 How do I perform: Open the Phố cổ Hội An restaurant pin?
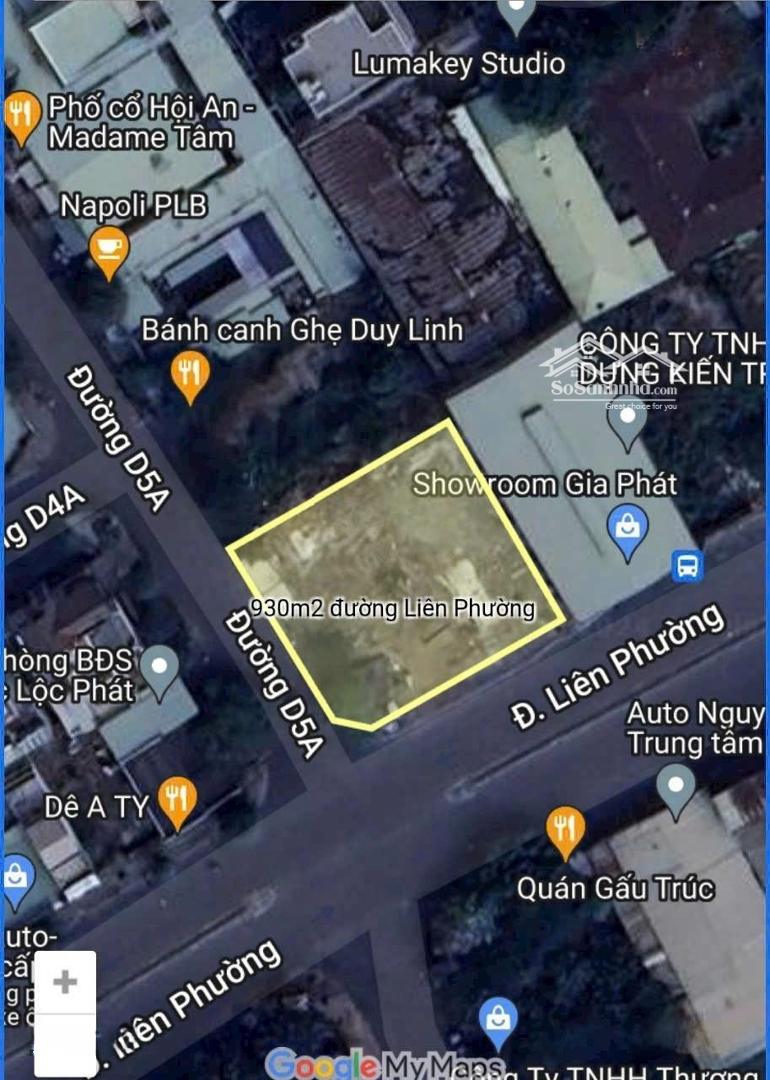(x=22, y=116)
